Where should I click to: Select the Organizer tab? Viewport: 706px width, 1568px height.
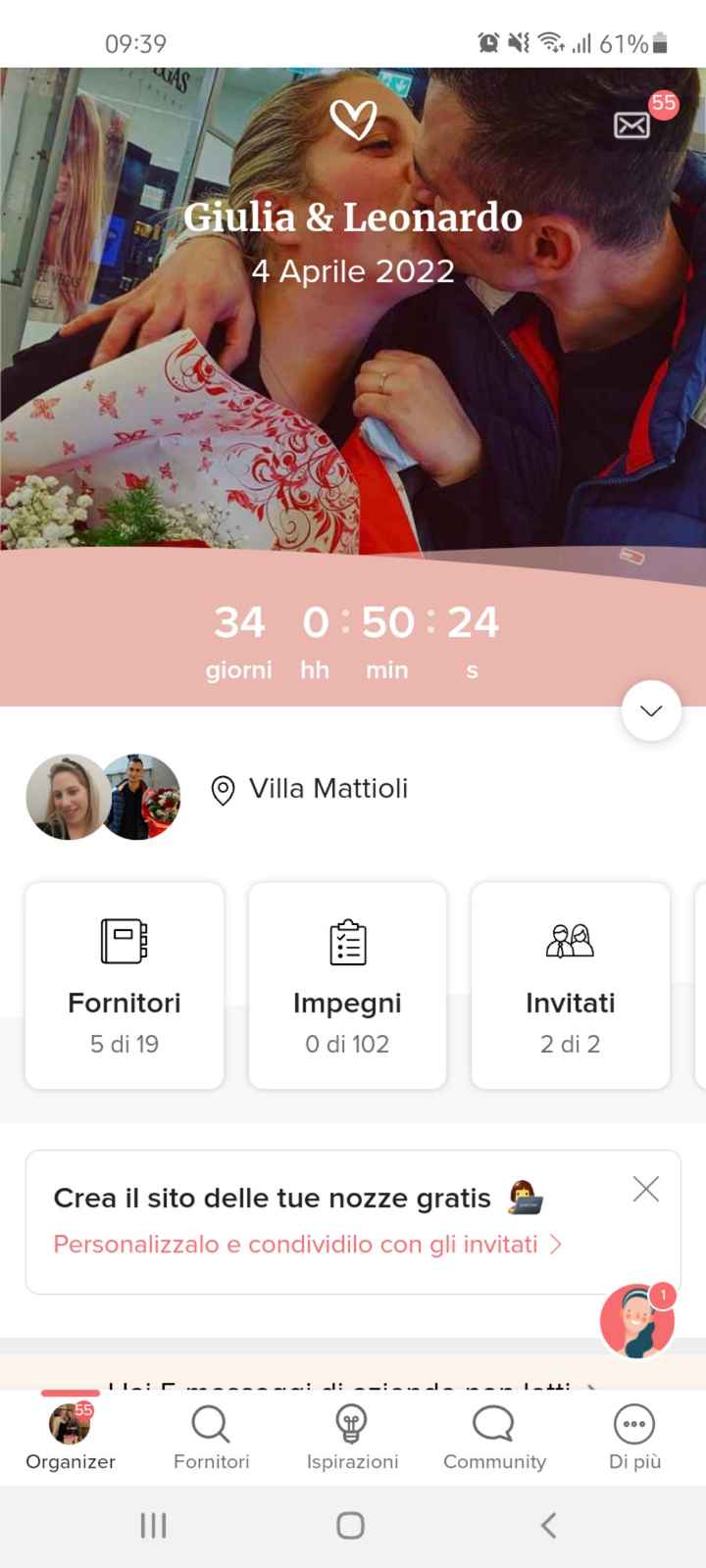tap(71, 1438)
